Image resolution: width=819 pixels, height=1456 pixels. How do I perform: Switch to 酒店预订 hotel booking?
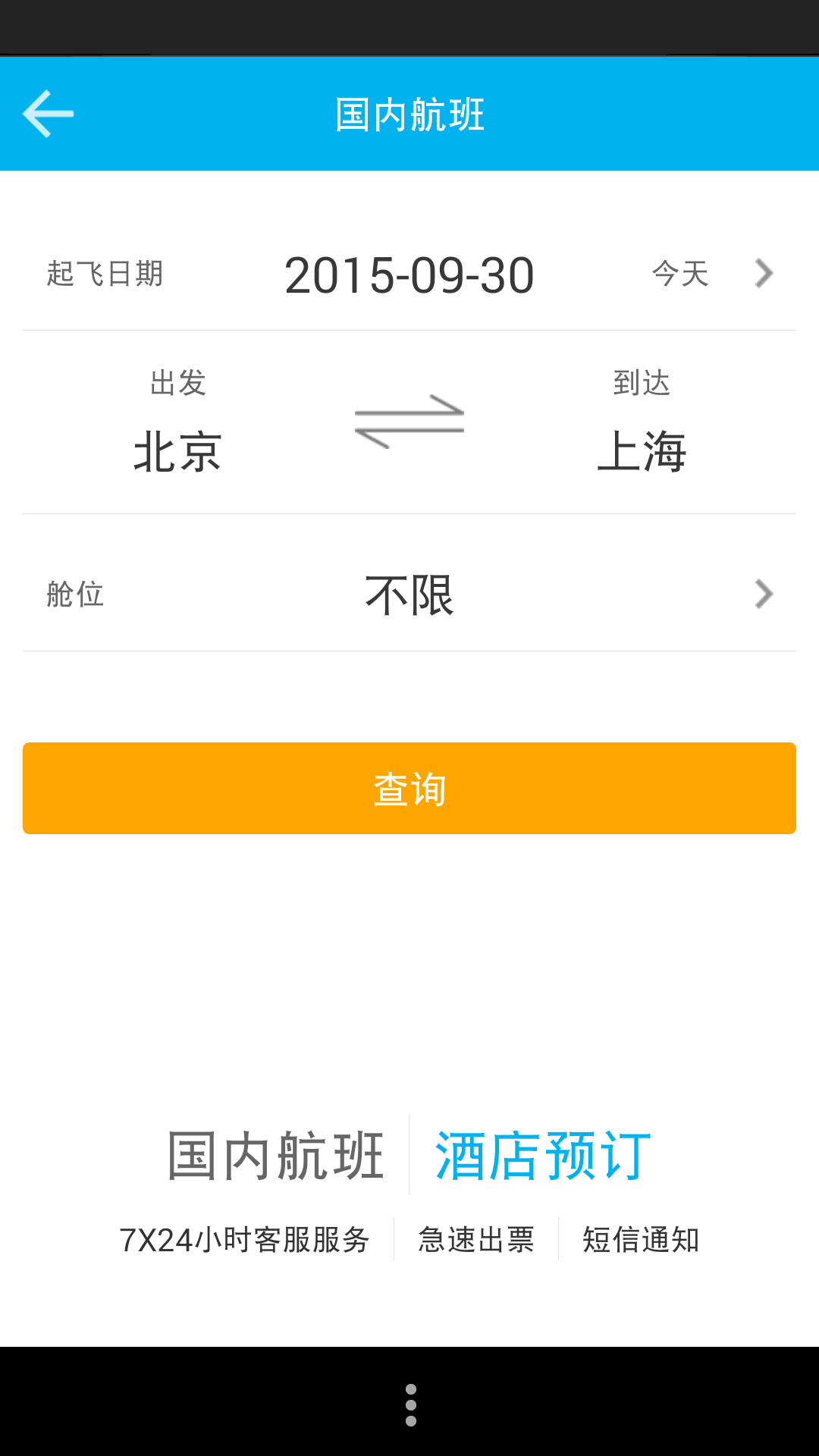click(x=543, y=1156)
